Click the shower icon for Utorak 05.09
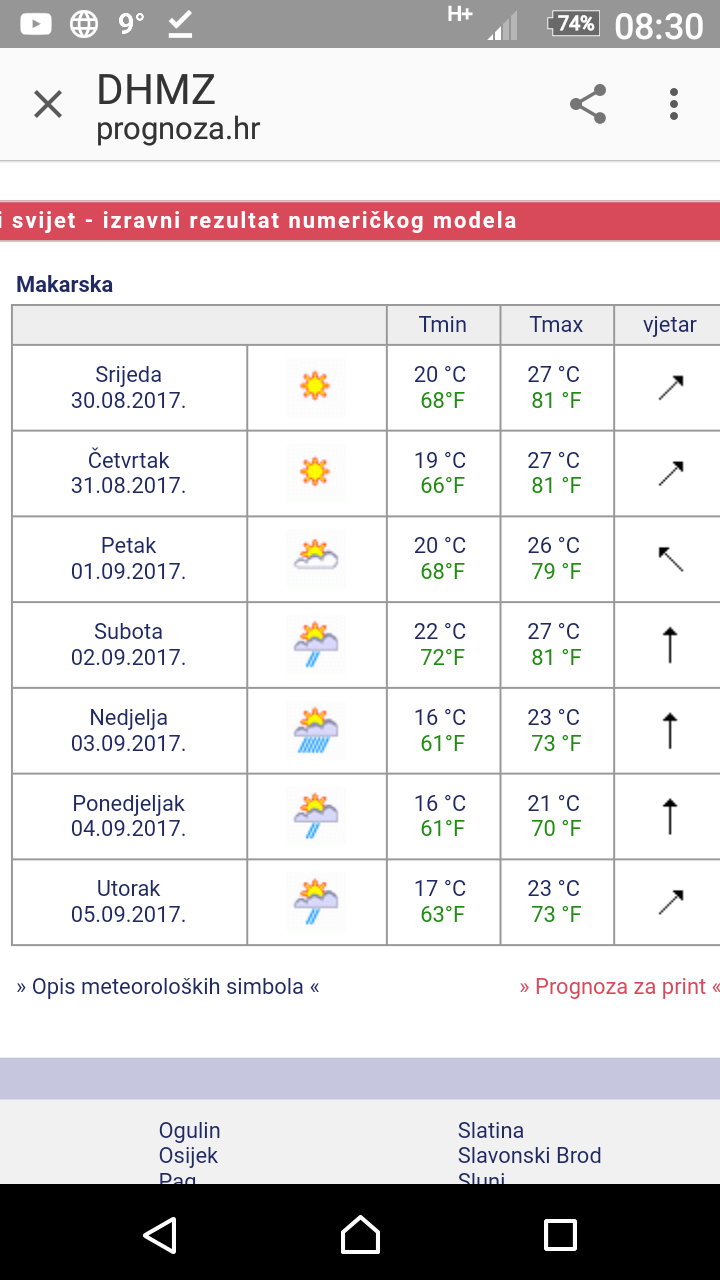This screenshot has width=720, height=1280. pos(315,901)
